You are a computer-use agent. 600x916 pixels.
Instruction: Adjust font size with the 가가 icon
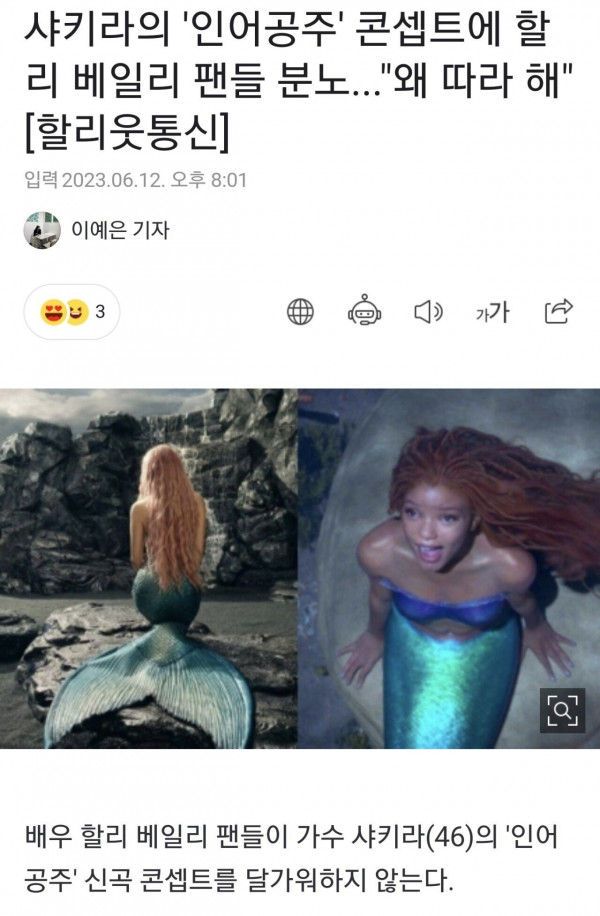[x=492, y=312]
